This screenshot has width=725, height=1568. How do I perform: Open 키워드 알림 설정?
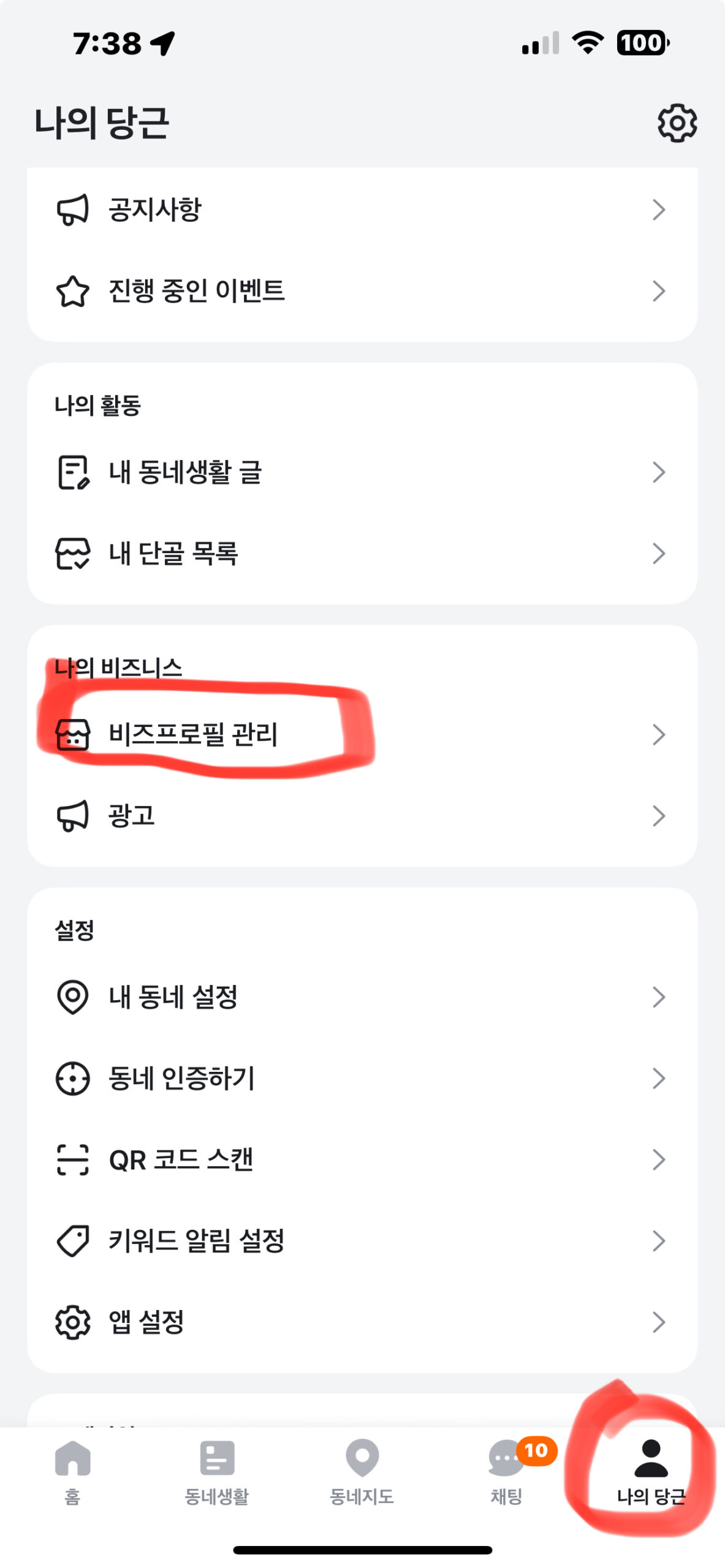362,1241
